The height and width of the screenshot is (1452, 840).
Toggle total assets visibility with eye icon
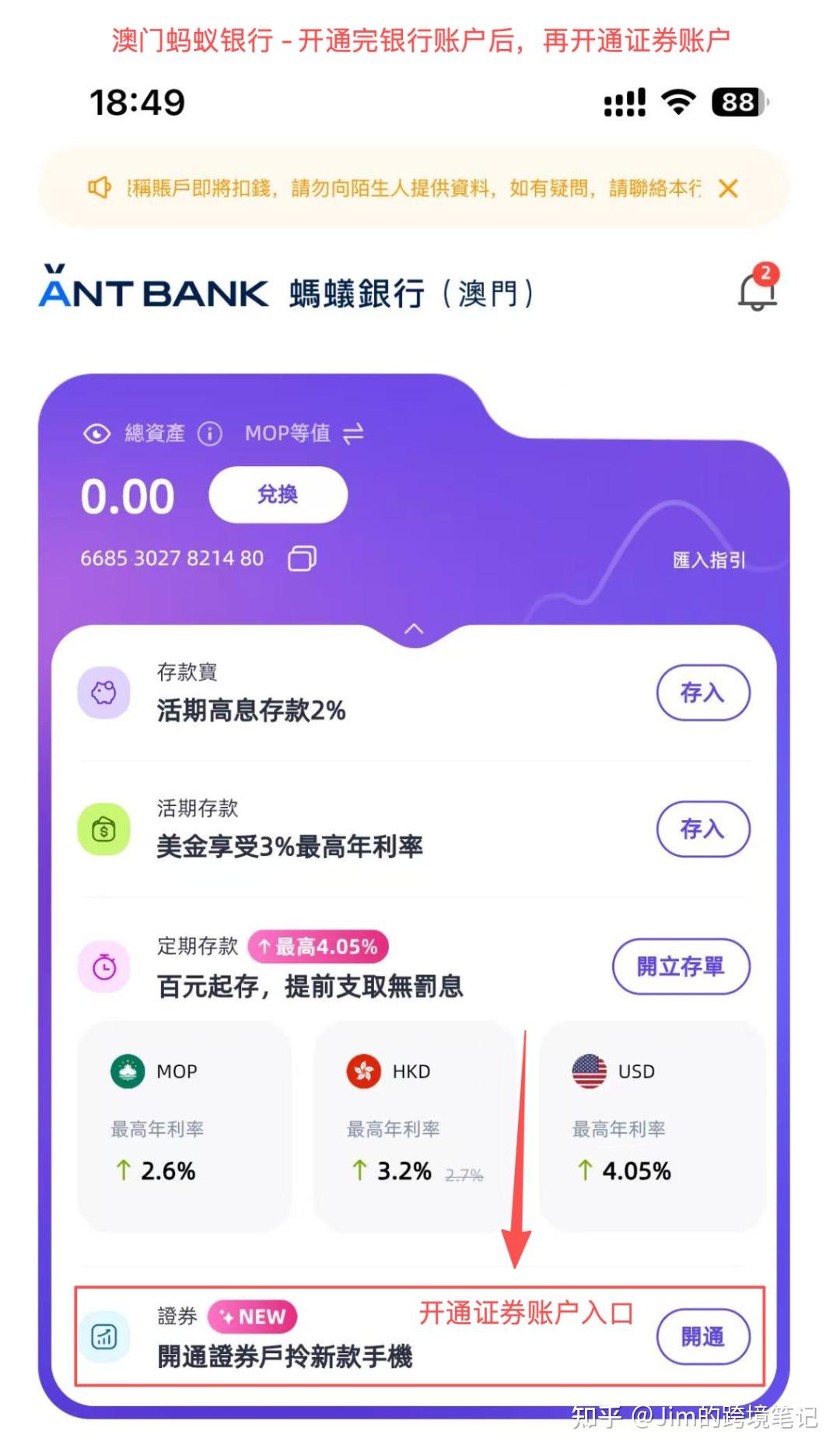point(95,433)
